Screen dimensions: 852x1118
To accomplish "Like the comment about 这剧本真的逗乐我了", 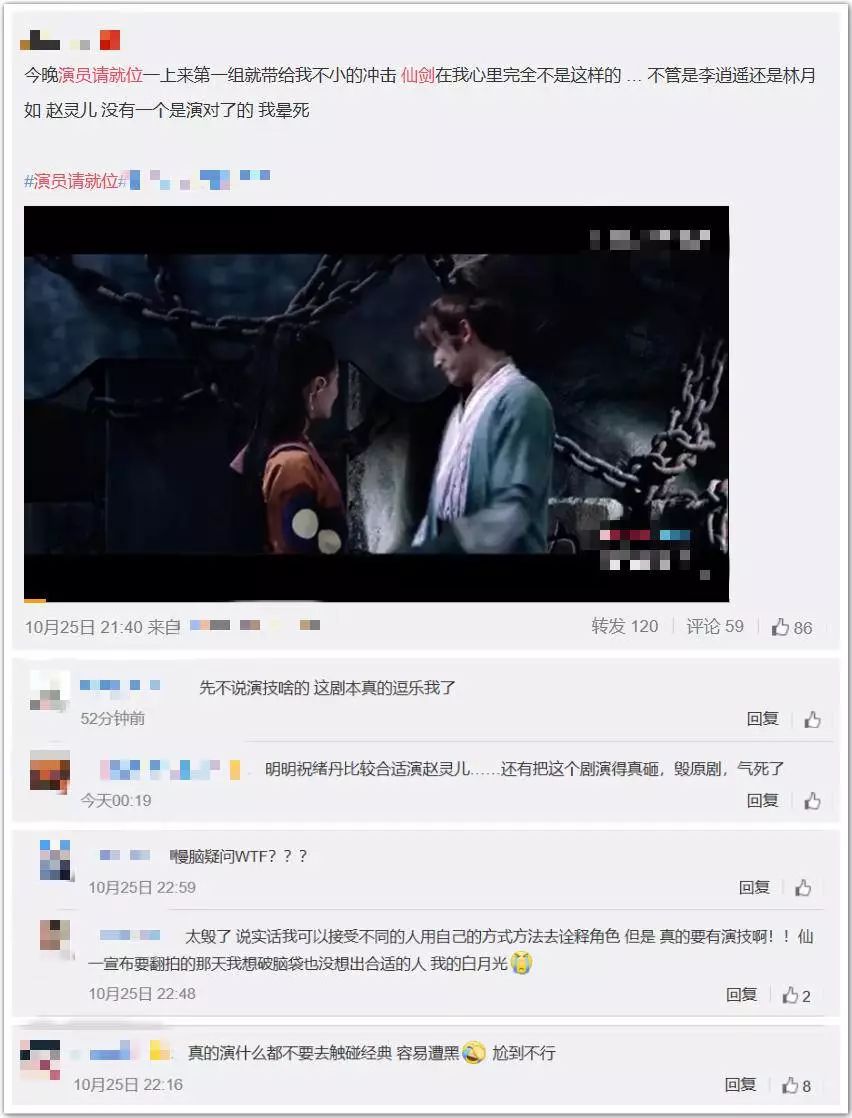I will click(x=812, y=719).
